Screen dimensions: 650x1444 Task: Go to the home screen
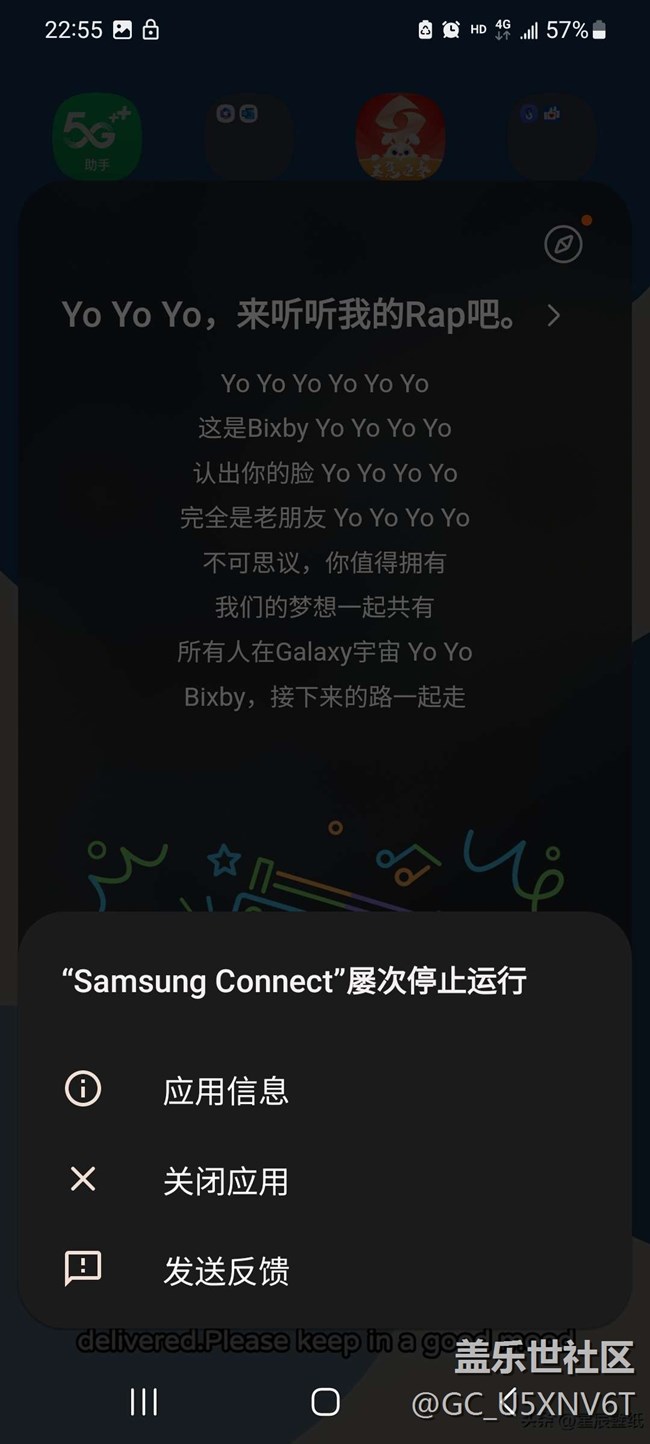coord(325,1402)
